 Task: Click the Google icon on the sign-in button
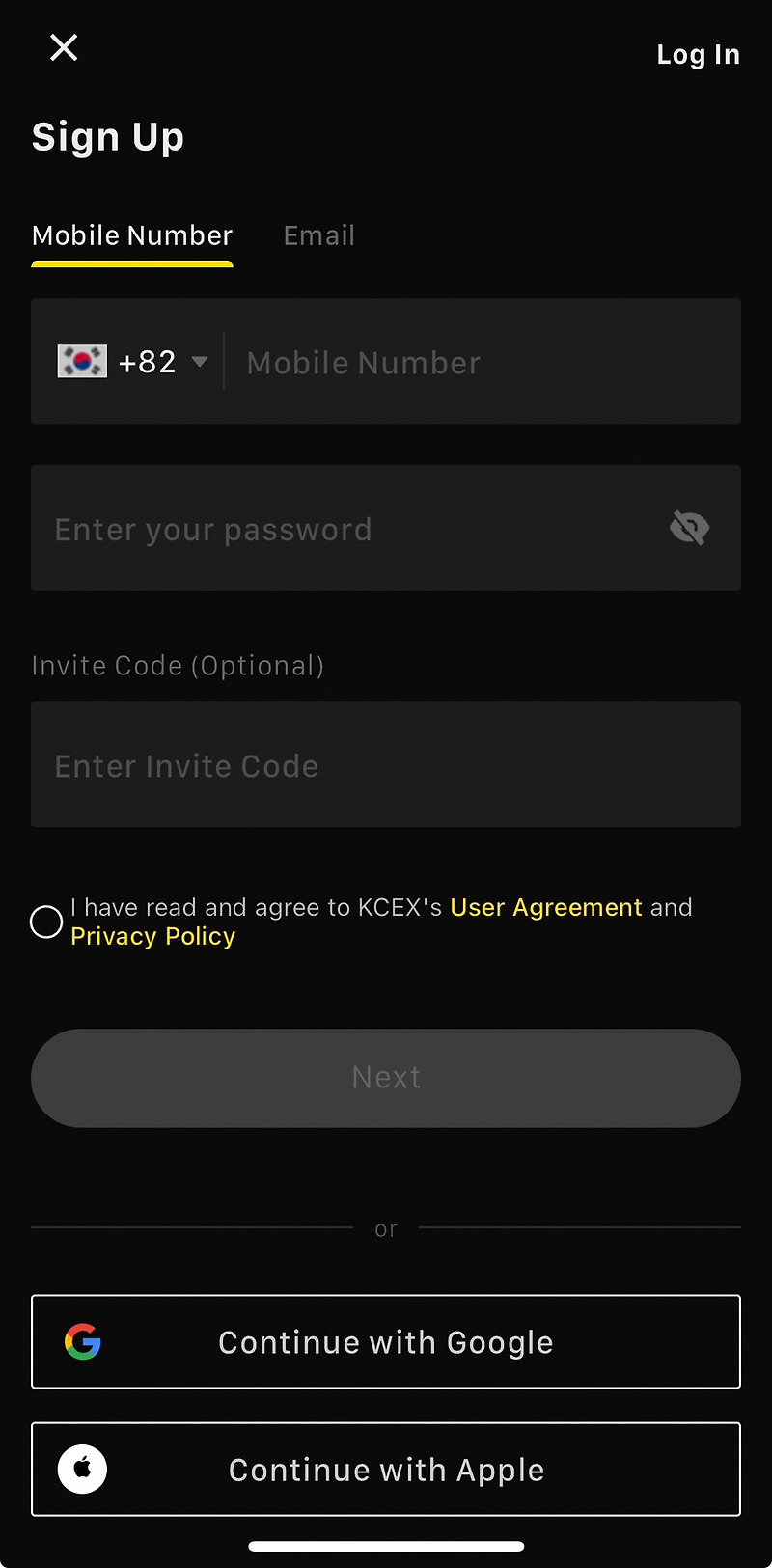click(83, 1341)
